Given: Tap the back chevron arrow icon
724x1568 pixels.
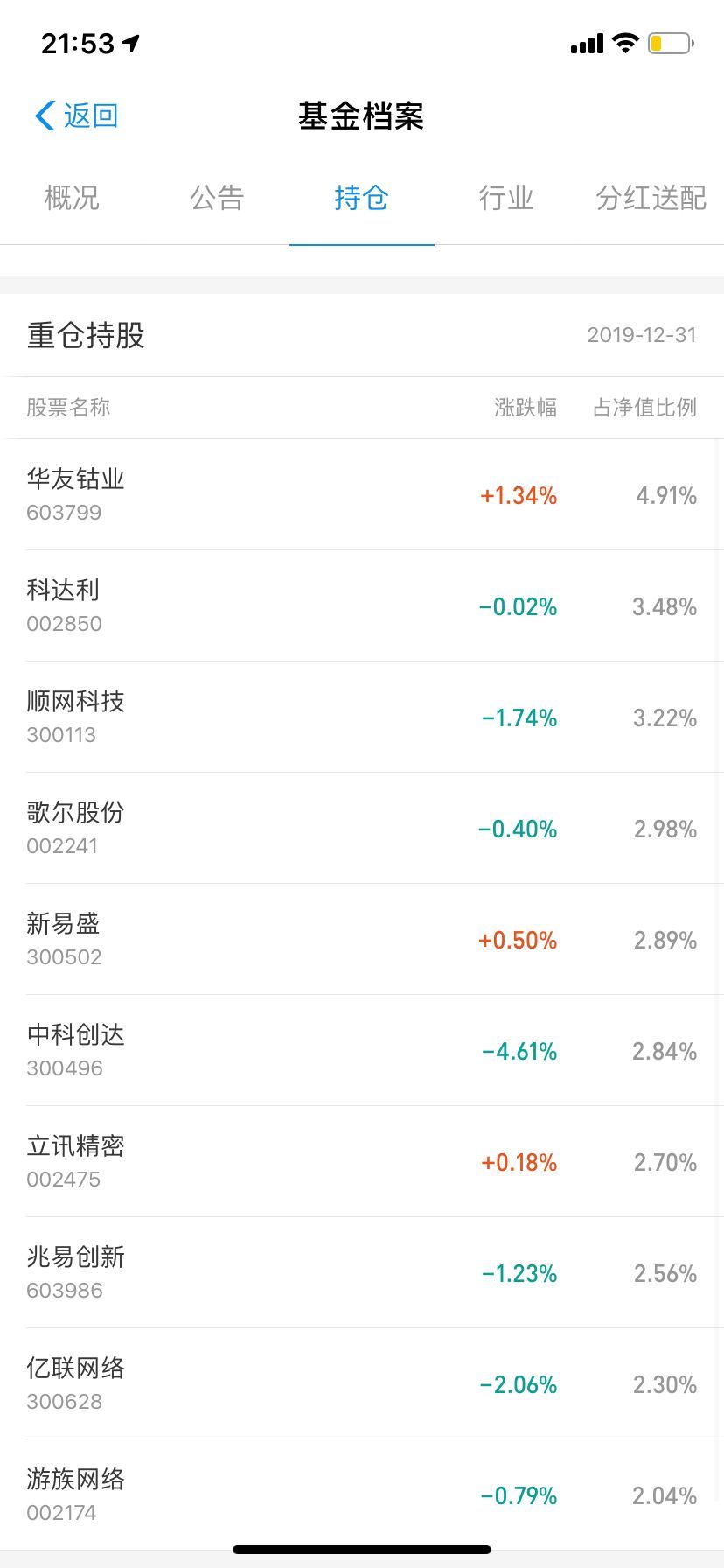Looking at the screenshot, I should [41, 115].
